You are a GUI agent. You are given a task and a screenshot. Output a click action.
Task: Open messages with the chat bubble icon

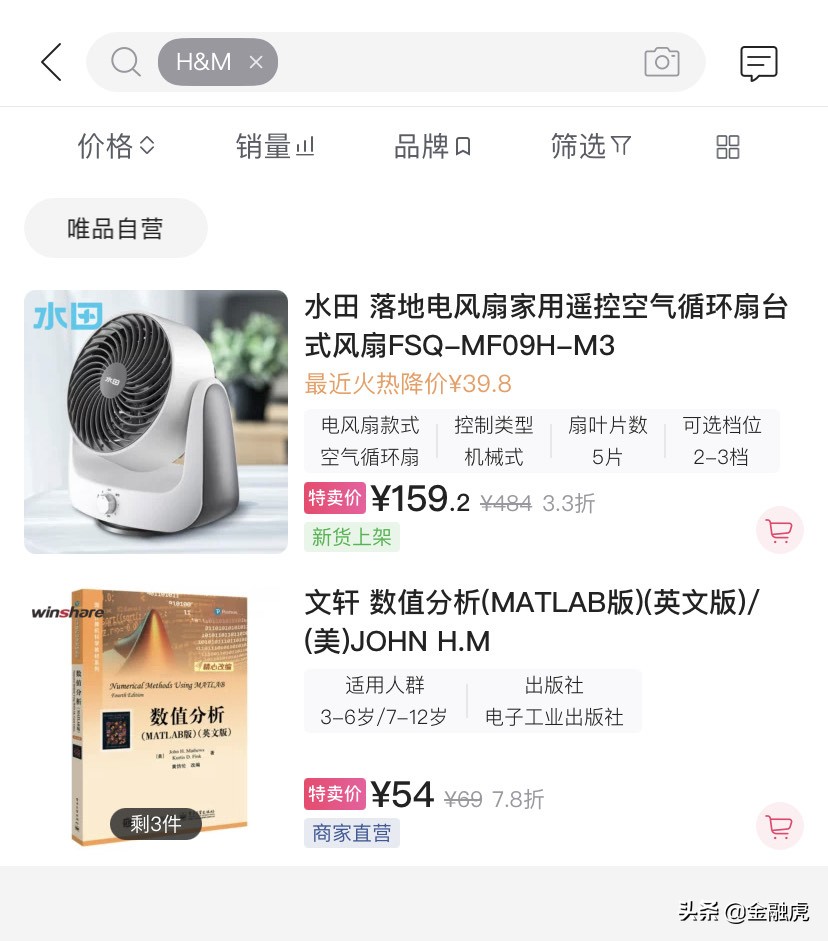pyautogui.click(x=758, y=62)
